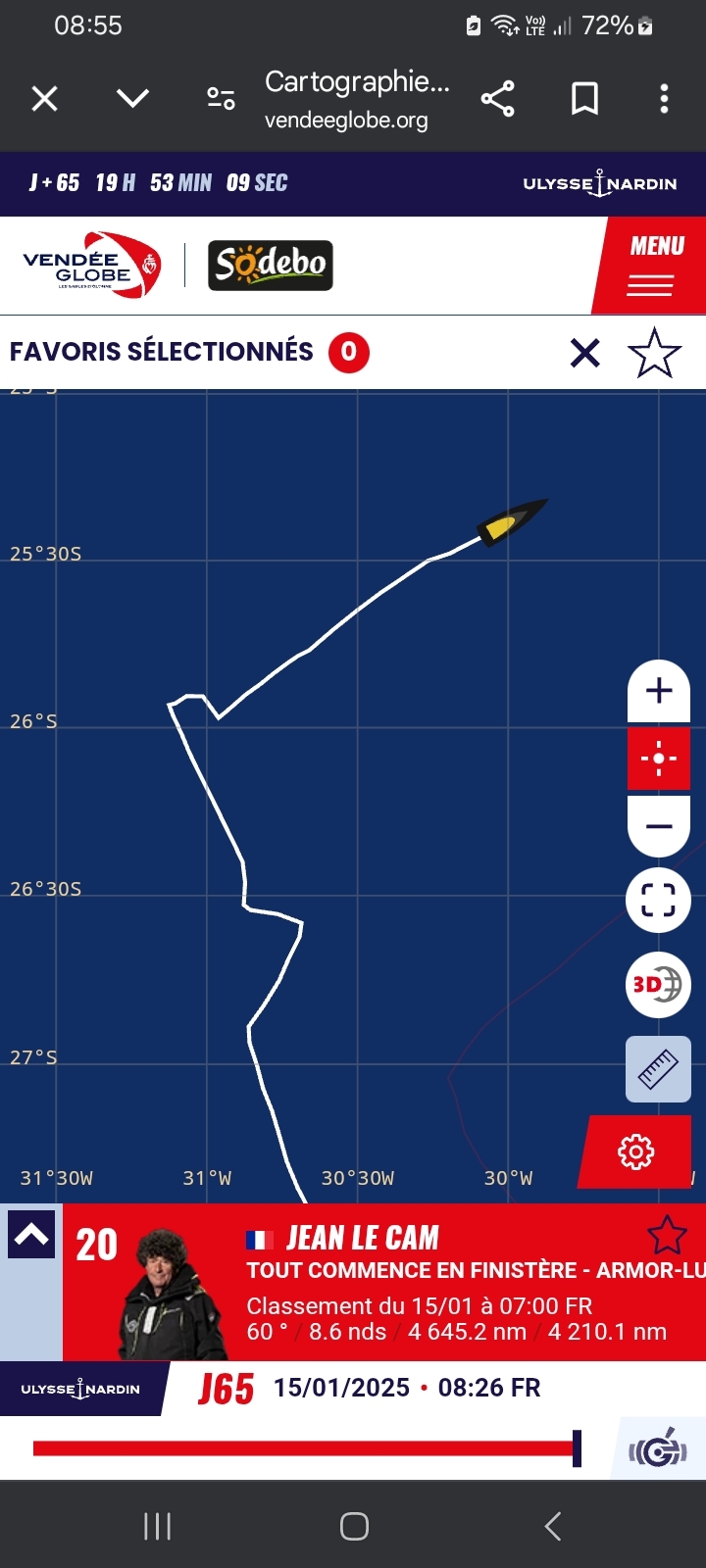Add Jean Le Cam to favorites
The width and height of the screenshot is (706, 1568).
(x=667, y=1235)
